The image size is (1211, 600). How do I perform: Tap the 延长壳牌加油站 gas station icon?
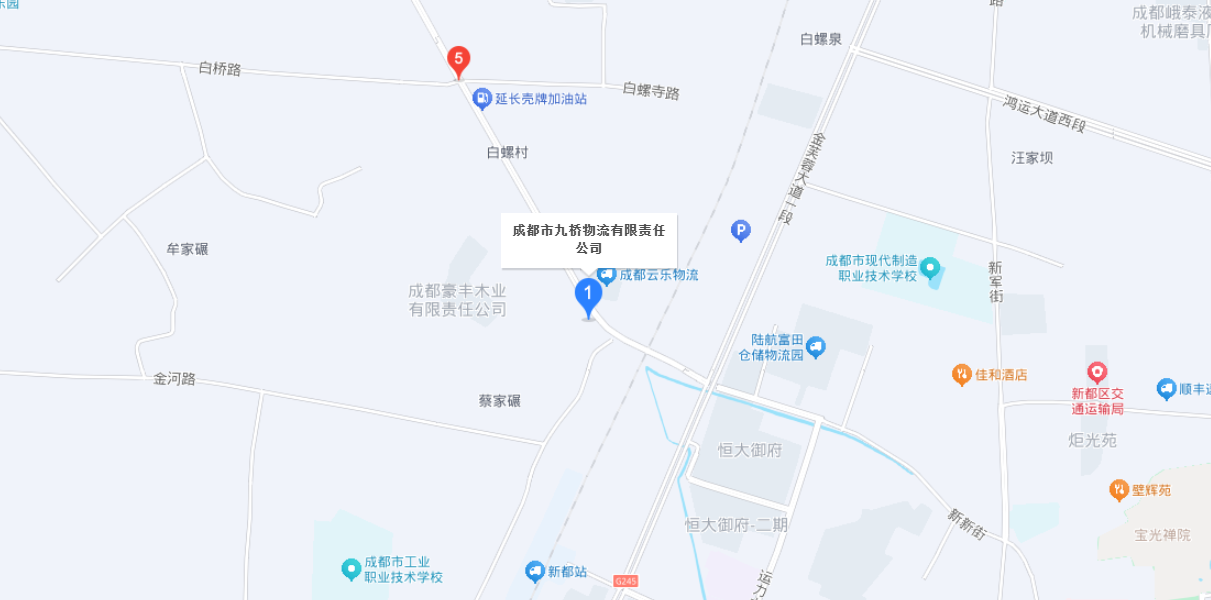tap(482, 98)
